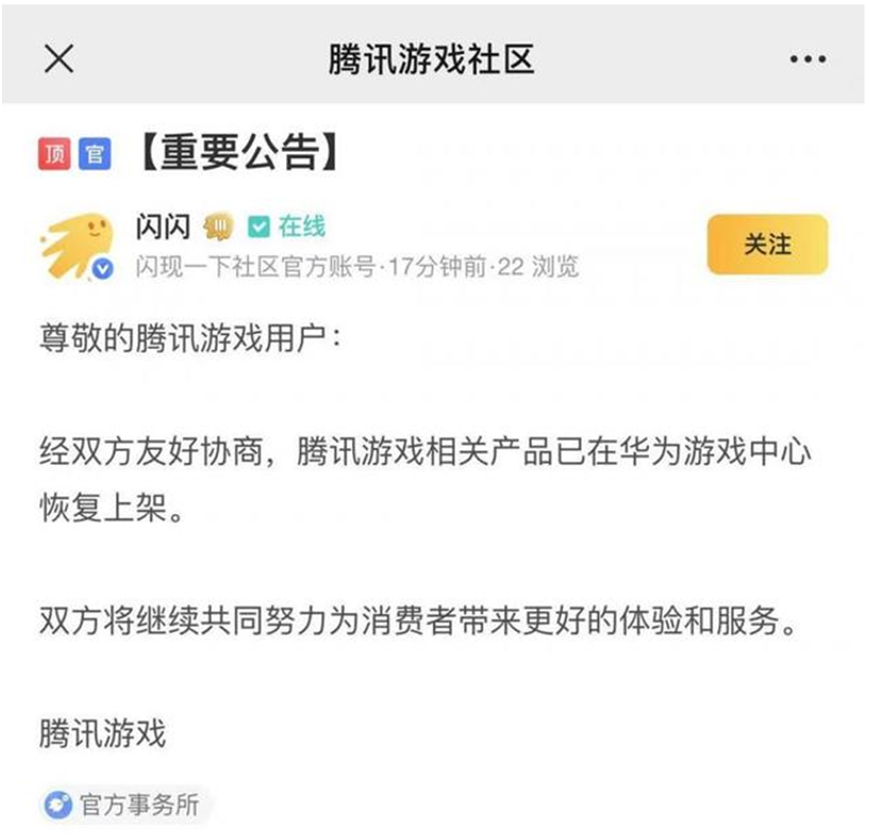The width and height of the screenshot is (869, 838).
Task: Open the three-dot more options menu
Action: click(x=807, y=60)
